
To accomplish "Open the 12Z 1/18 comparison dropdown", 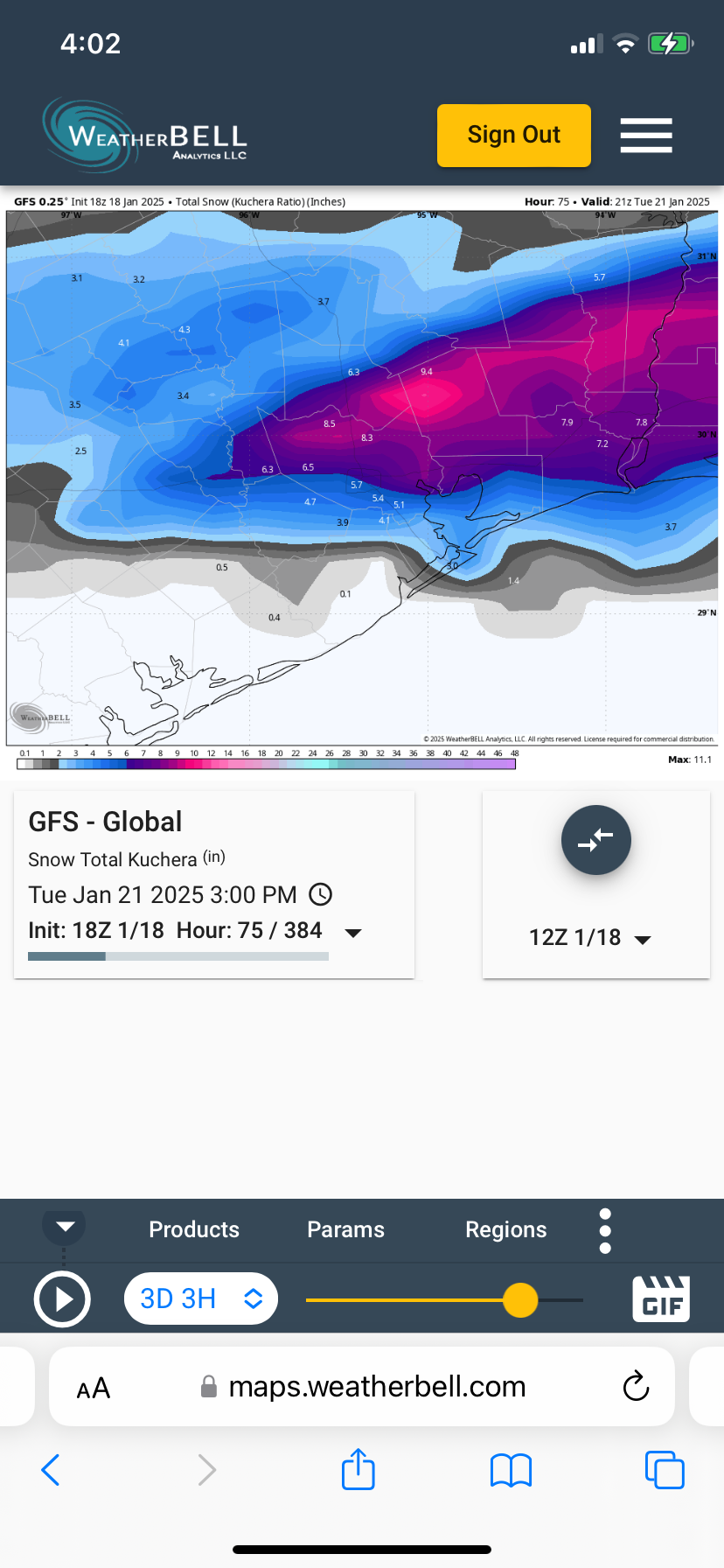I will click(590, 938).
